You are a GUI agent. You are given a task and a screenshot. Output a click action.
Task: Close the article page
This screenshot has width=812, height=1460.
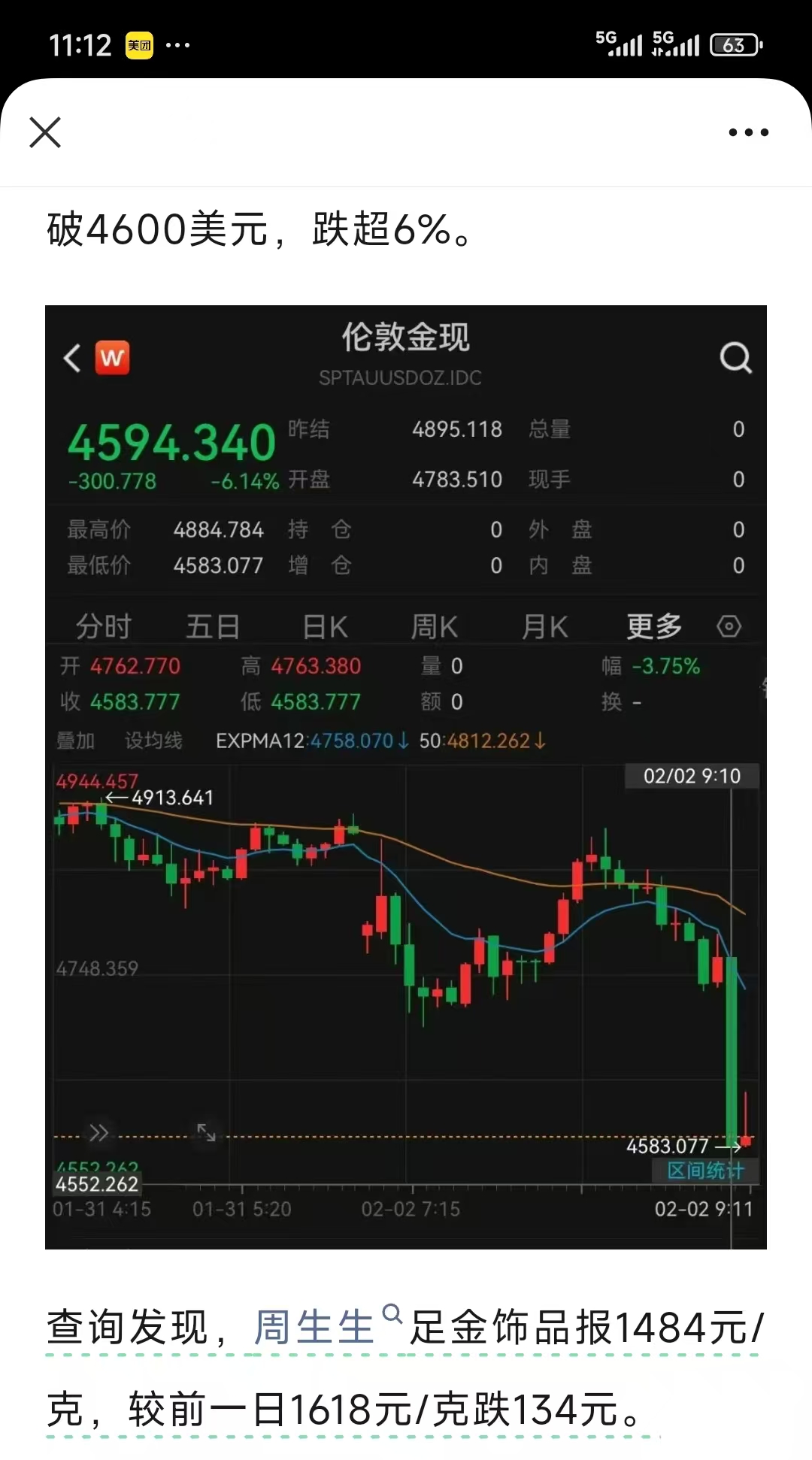point(45,133)
